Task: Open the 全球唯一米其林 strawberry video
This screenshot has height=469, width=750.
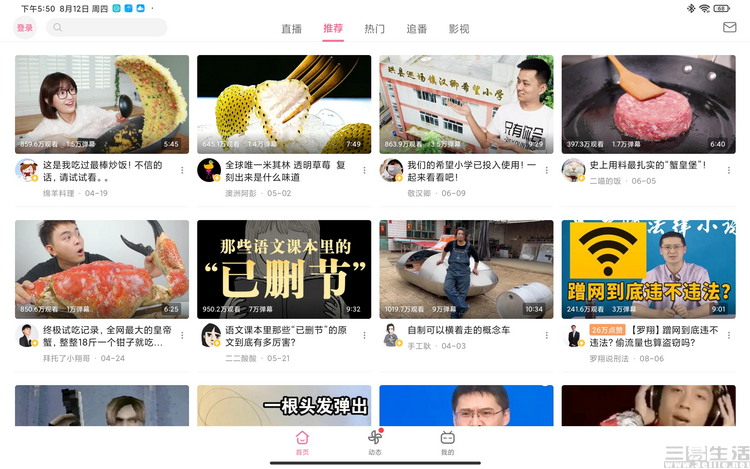Action: tap(283, 104)
